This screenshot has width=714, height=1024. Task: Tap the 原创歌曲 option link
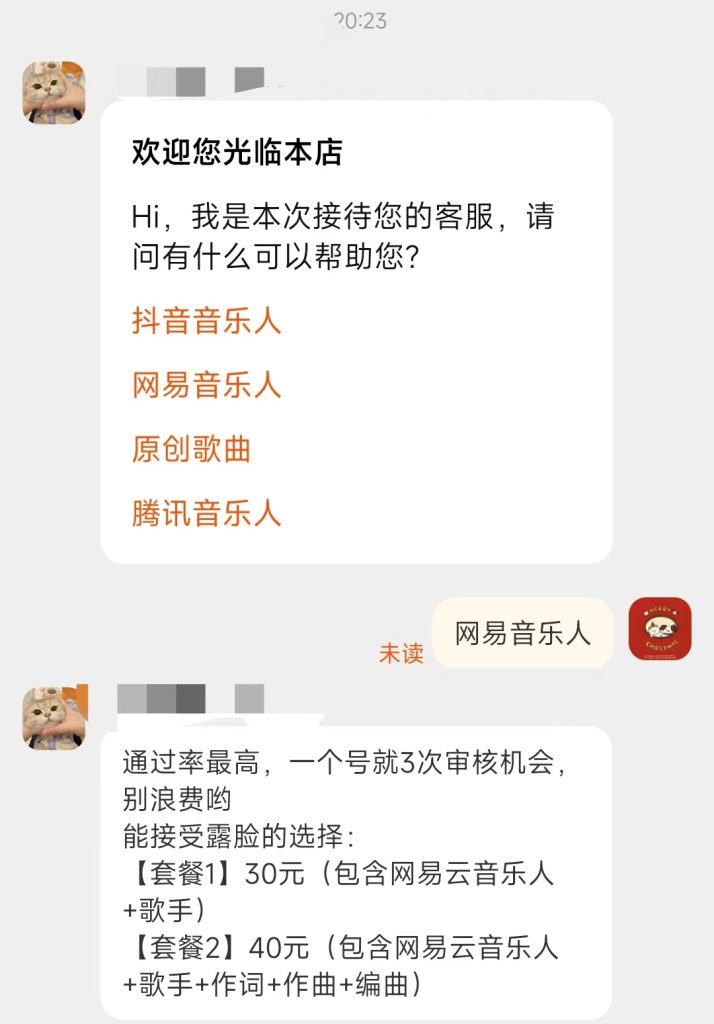point(191,449)
